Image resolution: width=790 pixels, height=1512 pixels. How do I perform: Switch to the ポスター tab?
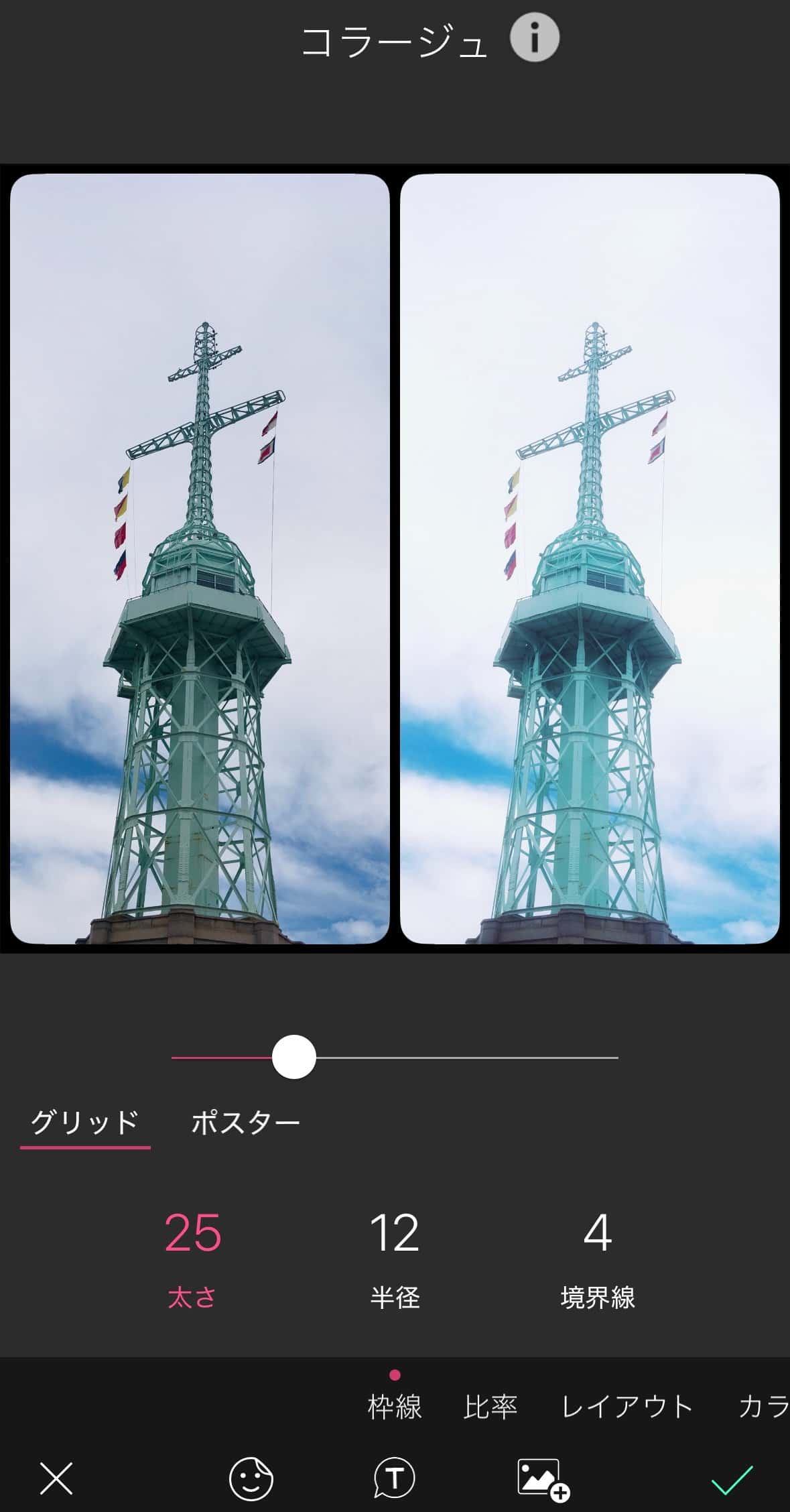tap(245, 1123)
